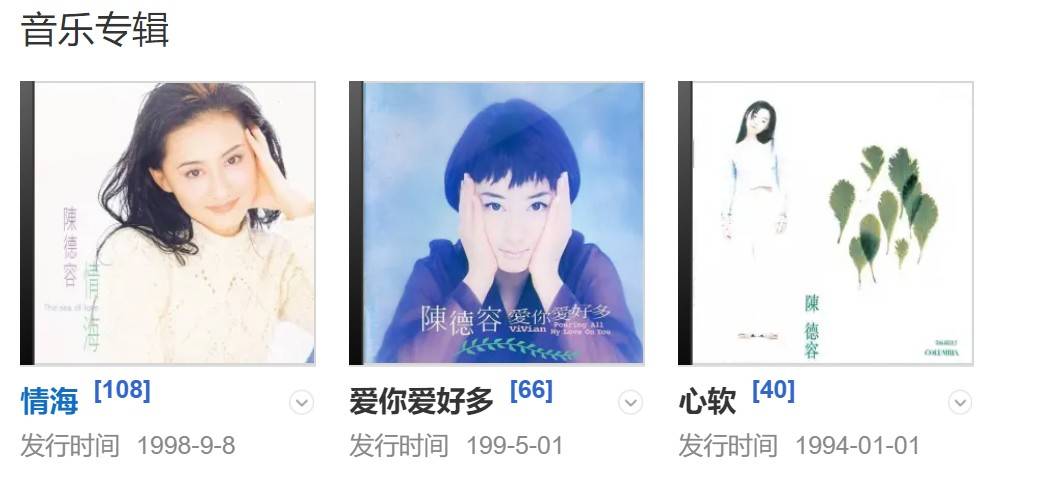Expand details arrow for 情海

(301, 402)
